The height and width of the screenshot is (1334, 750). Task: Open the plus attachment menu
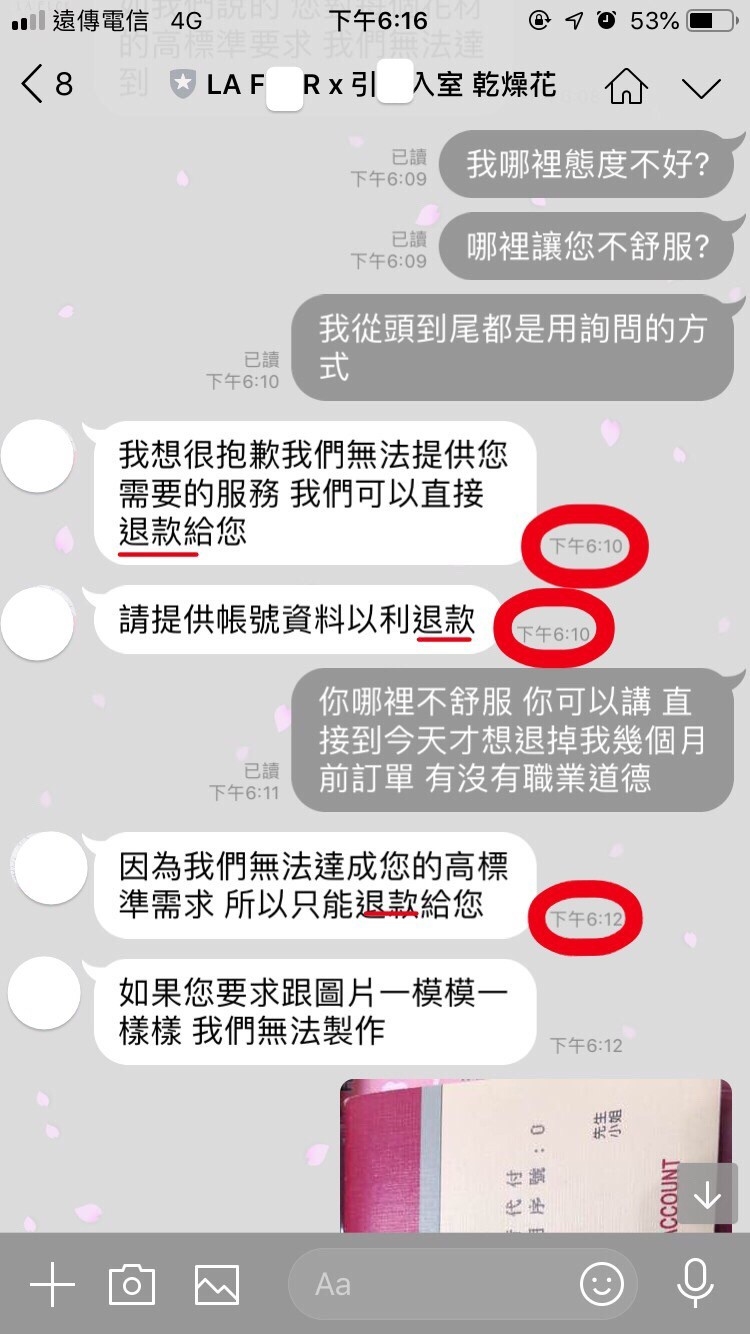52,1284
